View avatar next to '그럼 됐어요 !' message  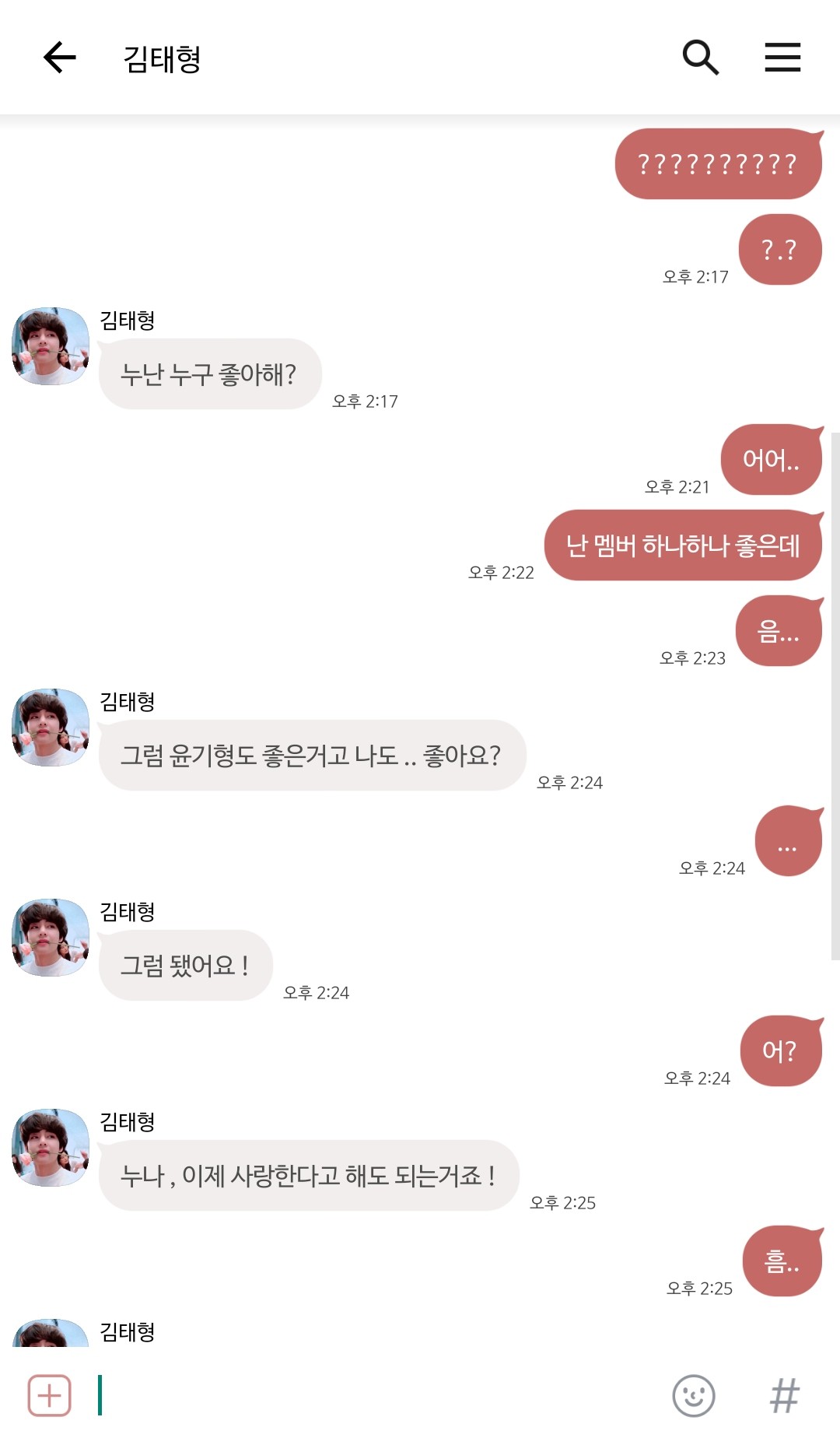coord(51,938)
